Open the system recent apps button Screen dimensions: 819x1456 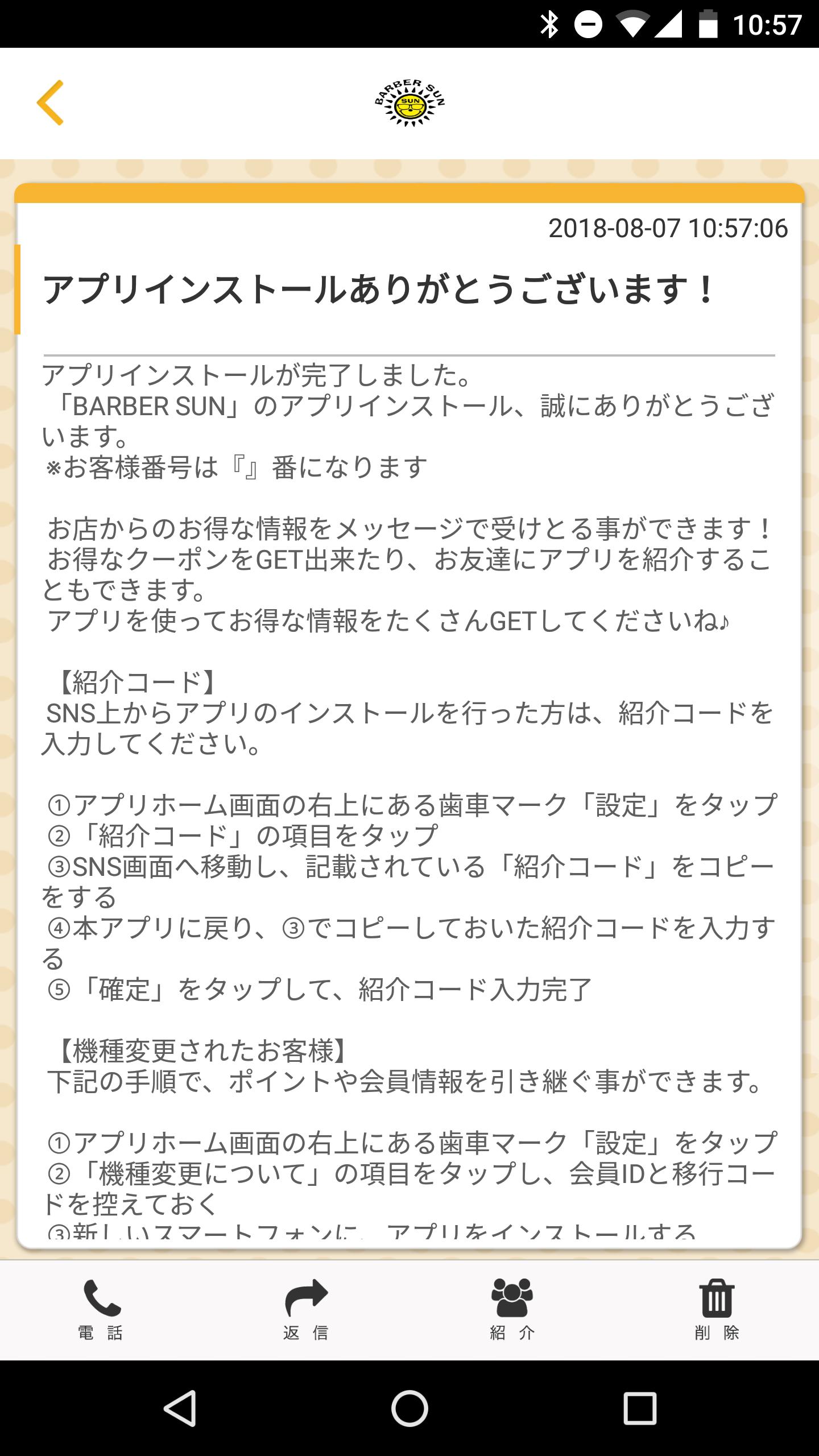640,1409
